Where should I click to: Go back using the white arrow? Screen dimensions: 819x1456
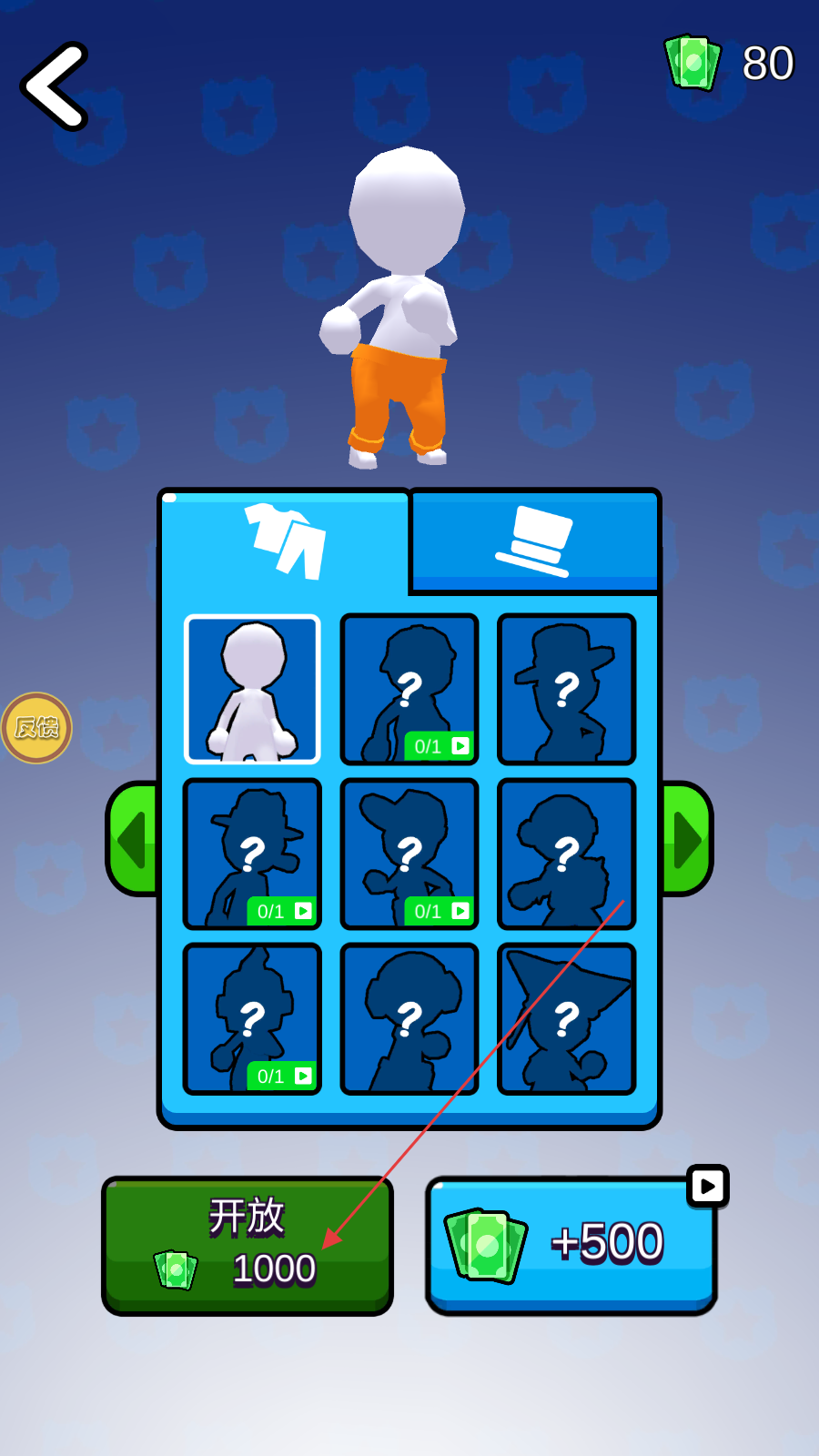pyautogui.click(x=55, y=86)
